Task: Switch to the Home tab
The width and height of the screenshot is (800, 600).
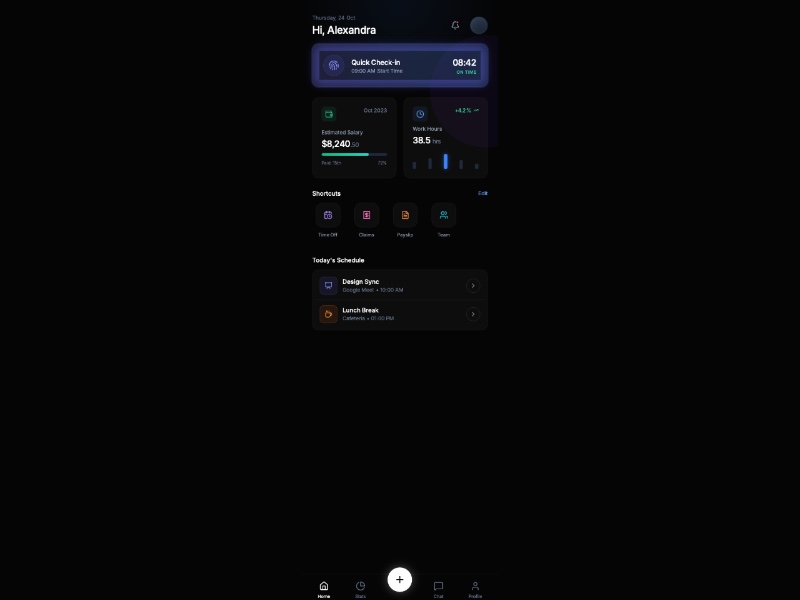Action: [324, 589]
